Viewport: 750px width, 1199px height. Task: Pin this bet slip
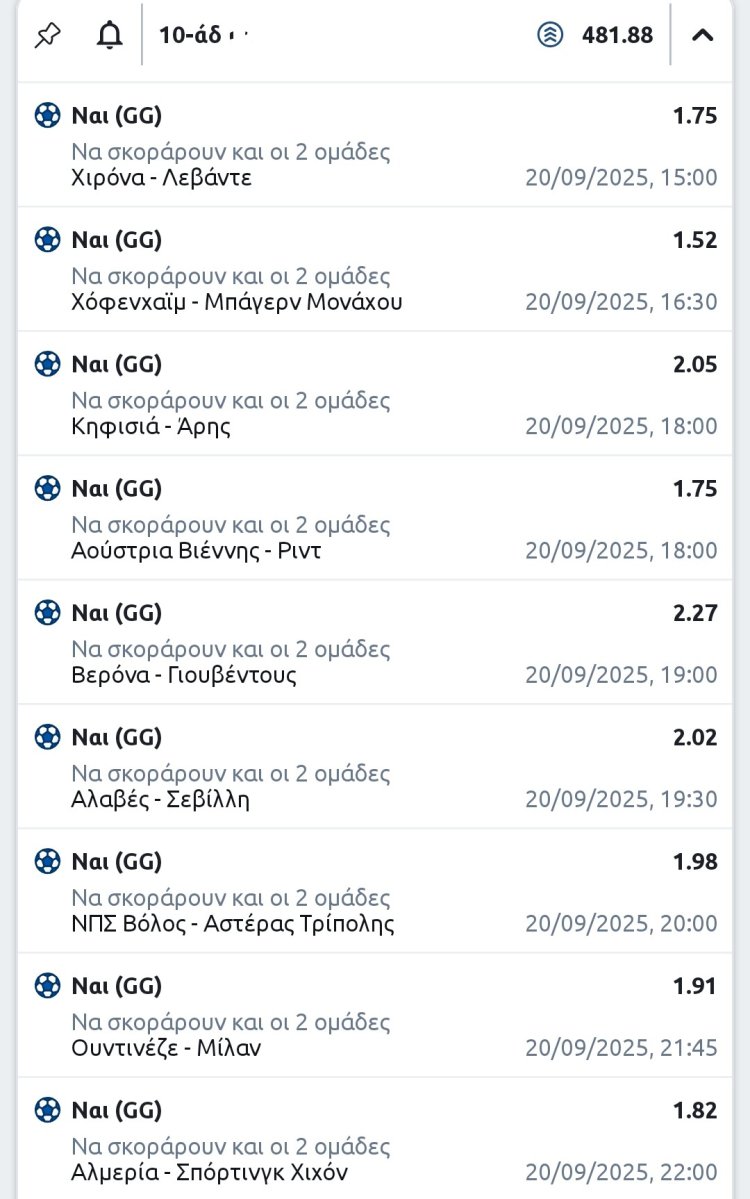tap(47, 36)
